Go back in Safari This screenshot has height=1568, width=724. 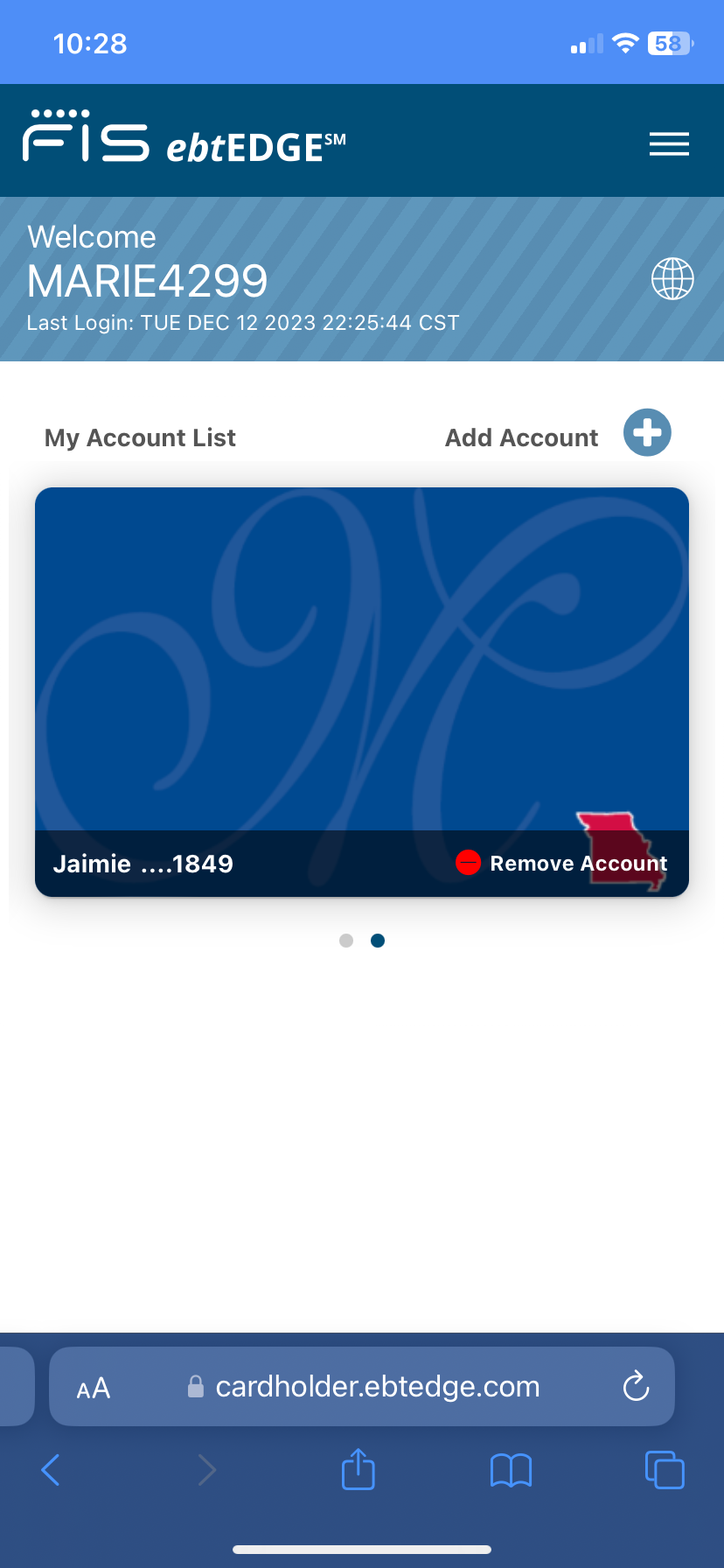click(x=51, y=1470)
